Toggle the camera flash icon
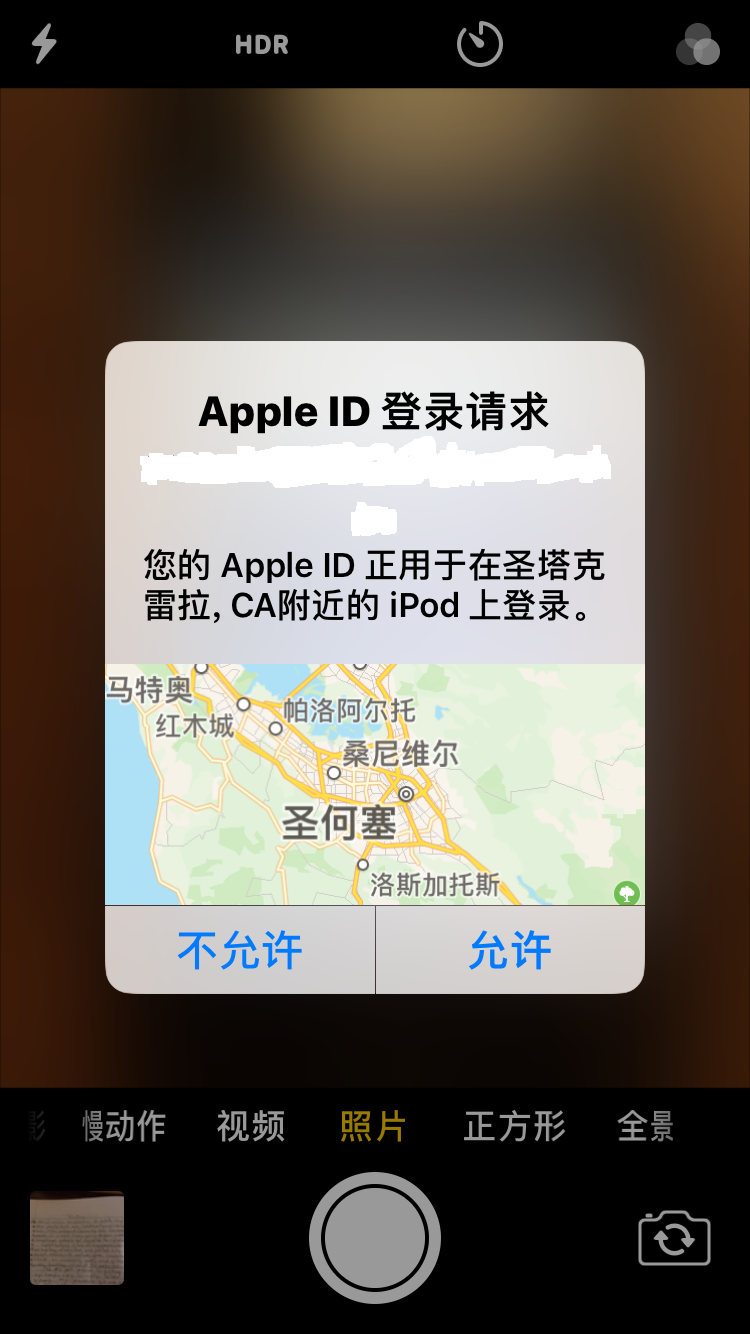This screenshot has width=750, height=1334. click(x=44, y=44)
